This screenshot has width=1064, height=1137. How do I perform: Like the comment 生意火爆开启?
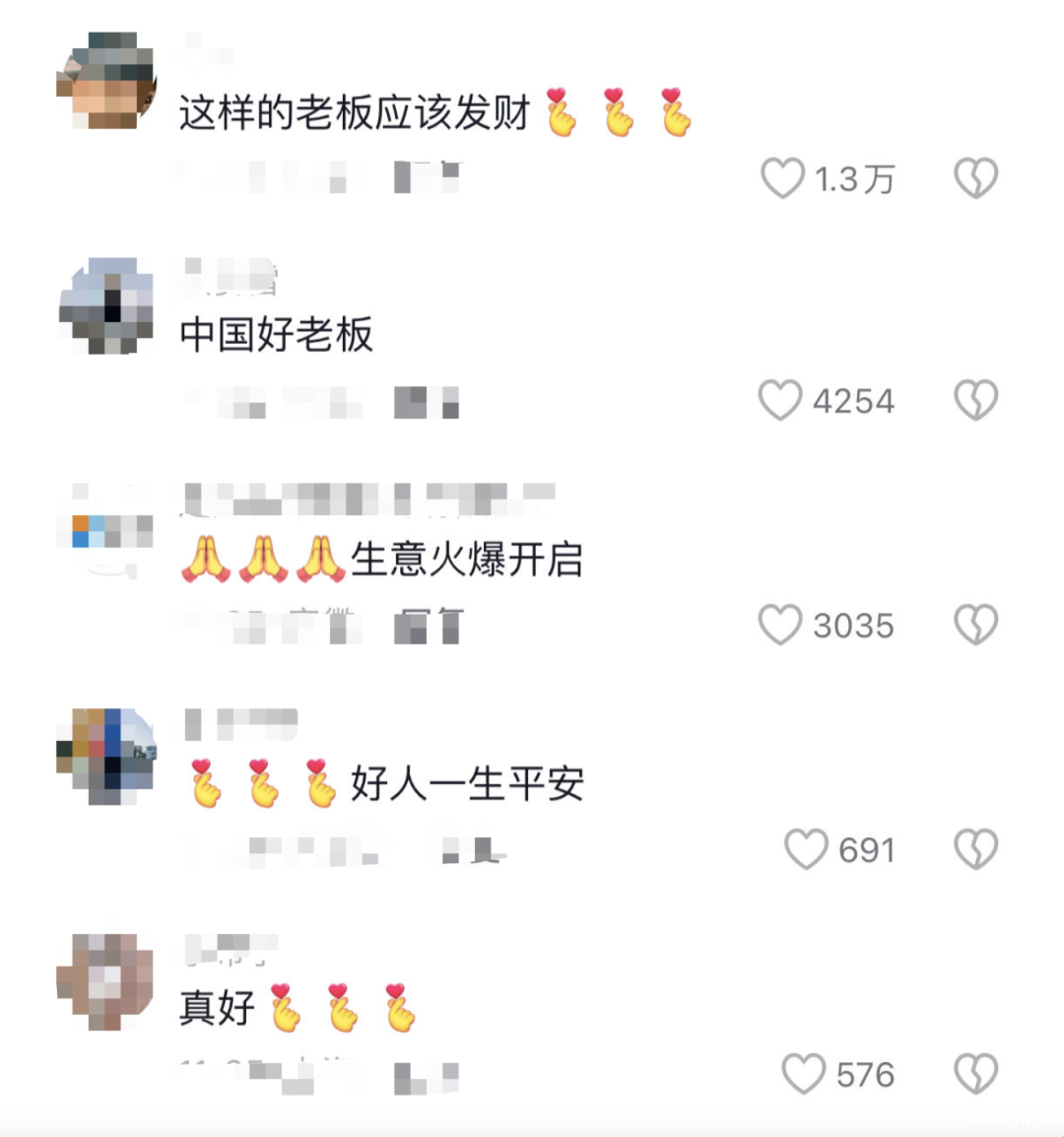pyautogui.click(x=780, y=625)
